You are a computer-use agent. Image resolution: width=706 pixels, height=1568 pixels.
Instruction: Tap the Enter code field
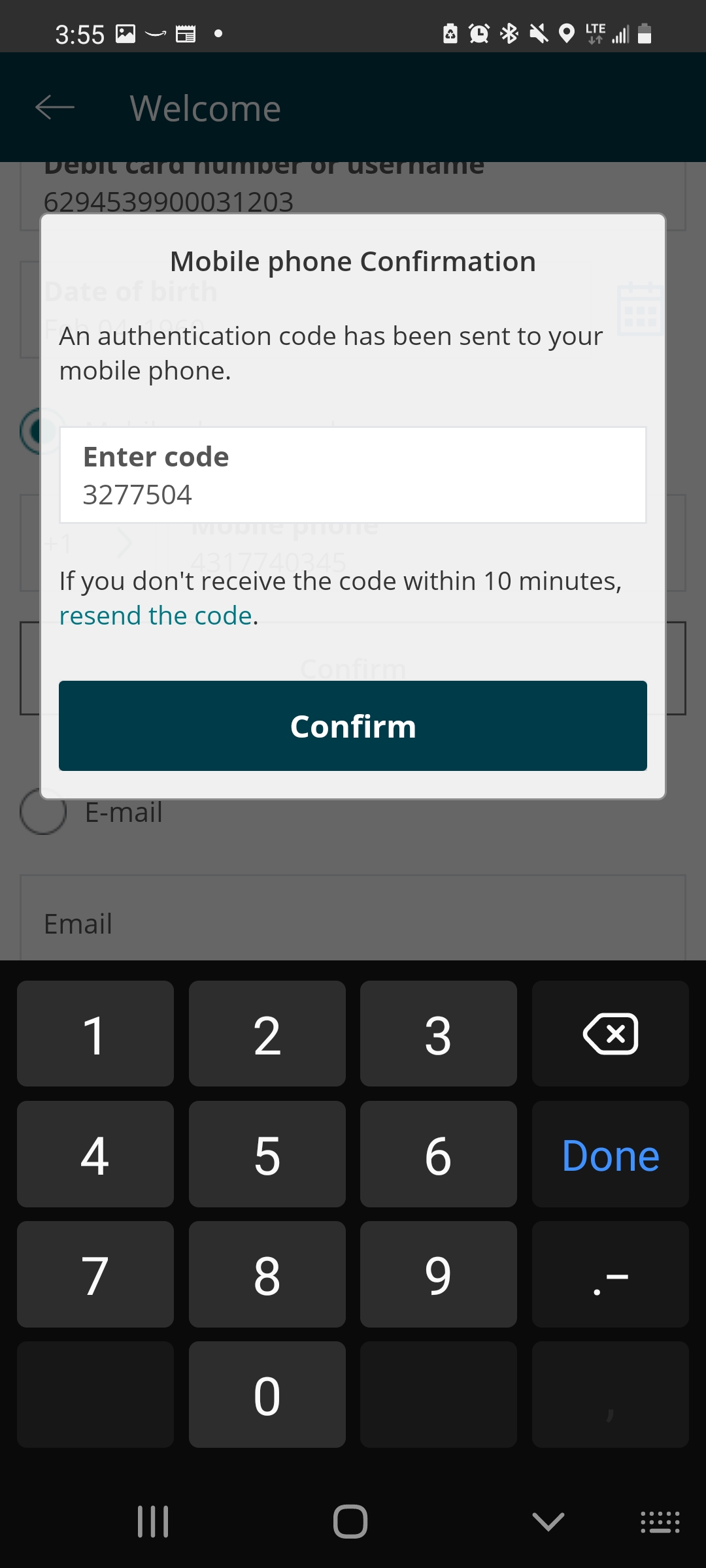click(353, 475)
